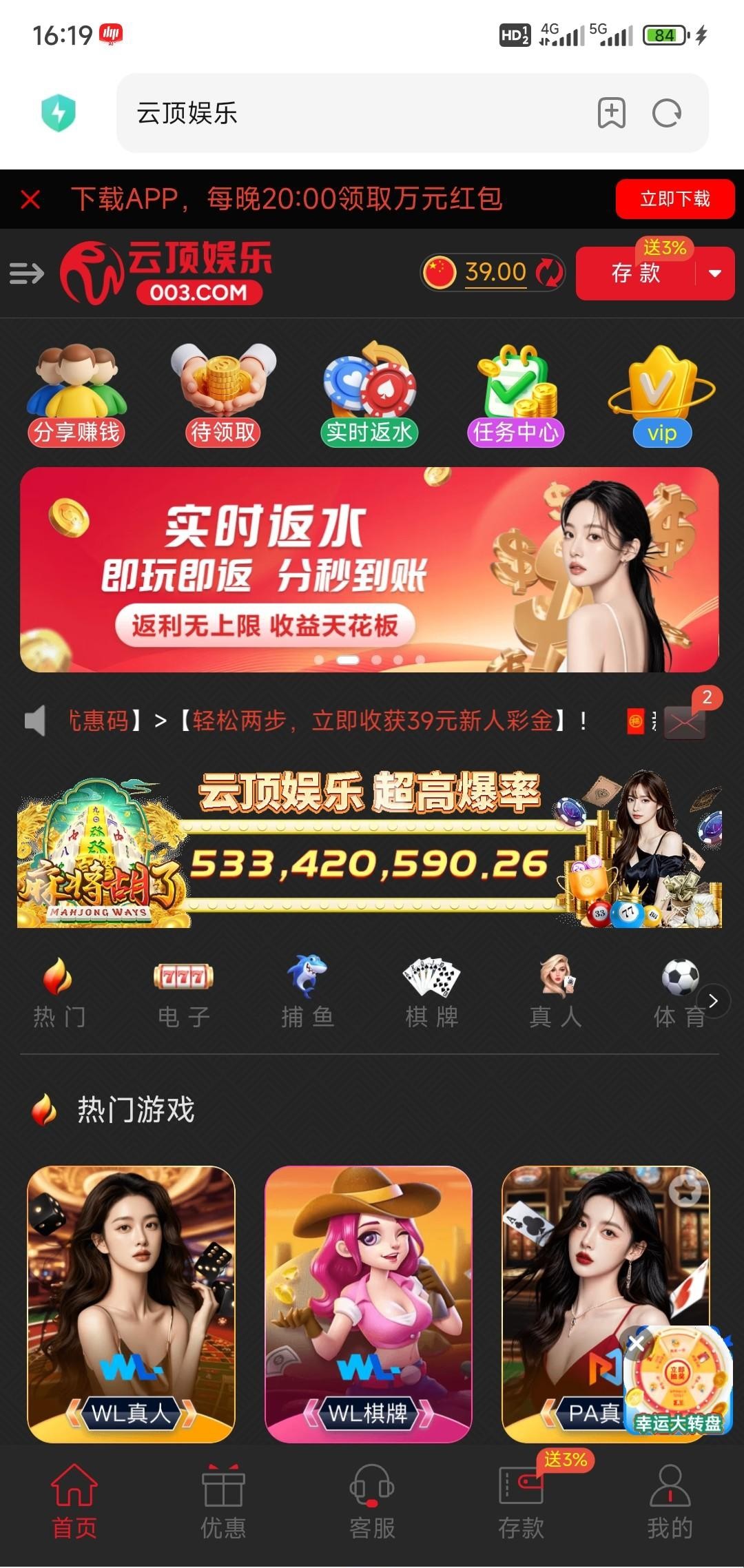This screenshot has width=744, height=1568.
Task: Tap the 立即下载 button
Action: pos(674,199)
